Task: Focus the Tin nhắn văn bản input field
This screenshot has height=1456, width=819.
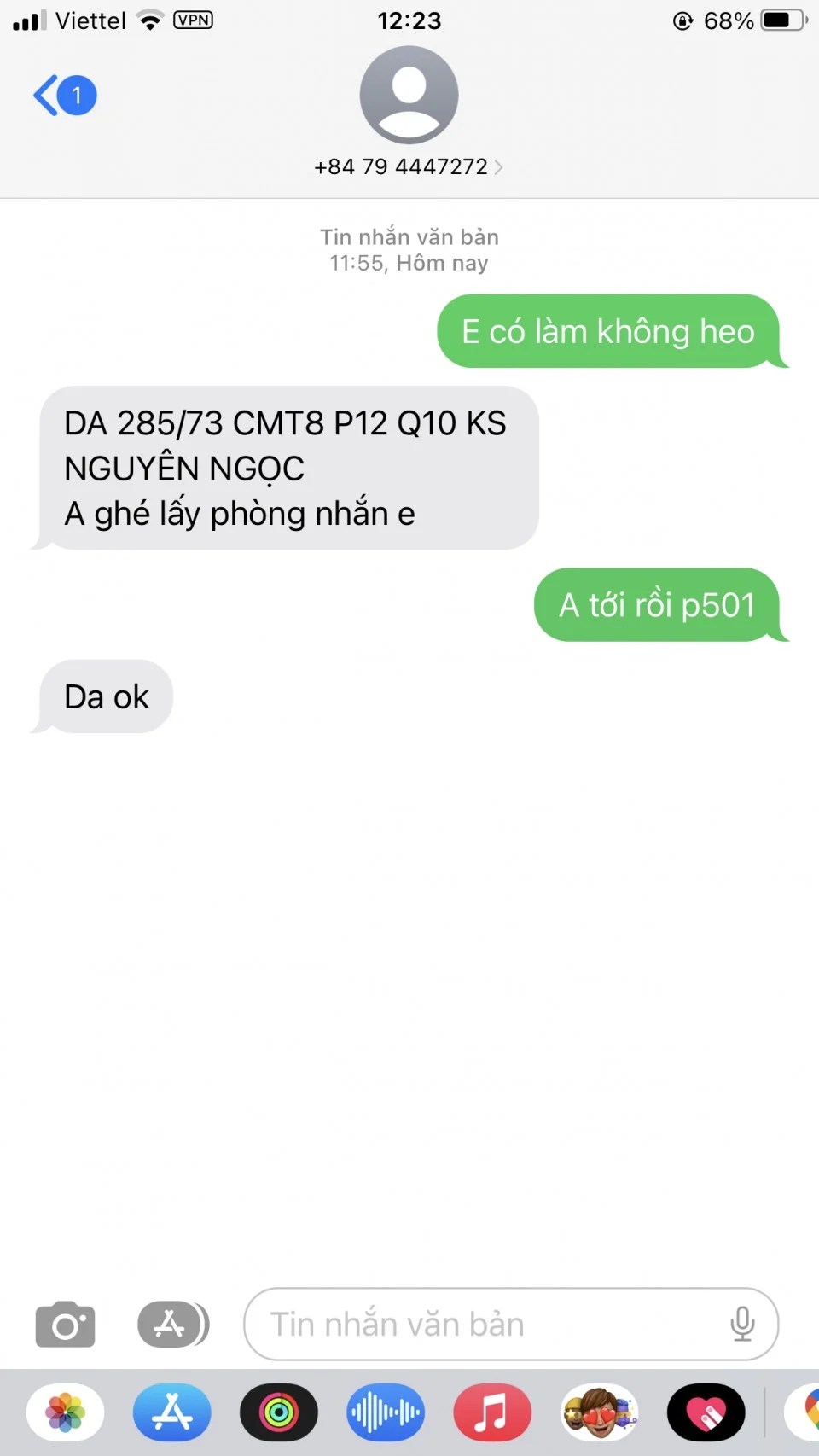Action: (486, 1324)
